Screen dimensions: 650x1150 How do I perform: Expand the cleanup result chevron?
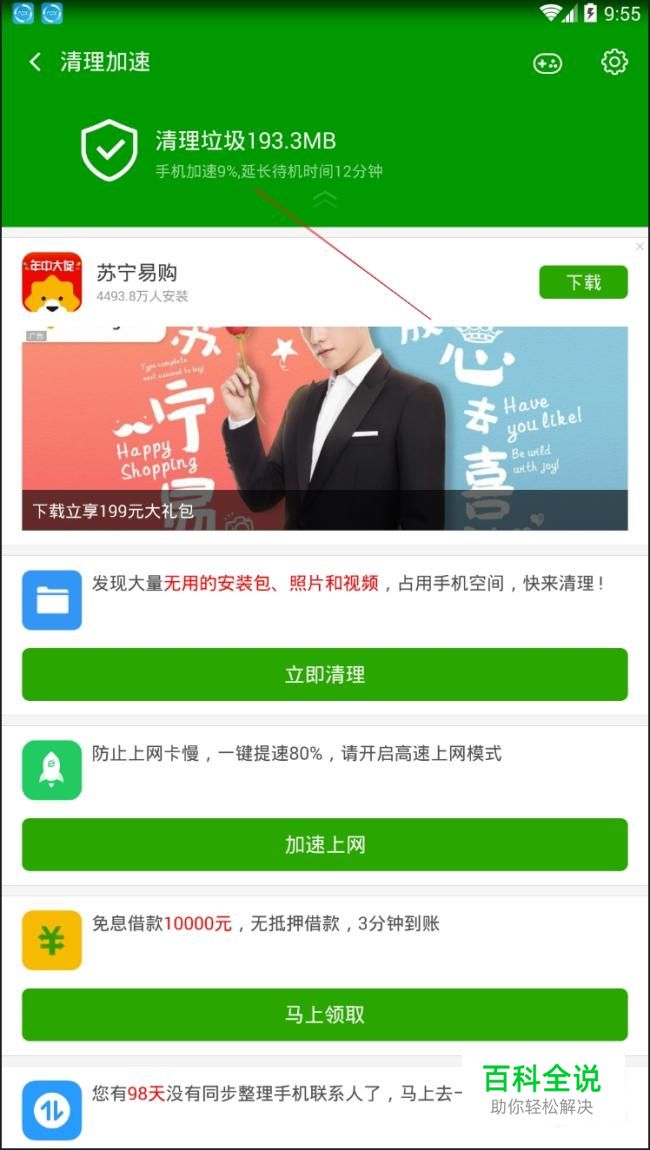pos(325,198)
